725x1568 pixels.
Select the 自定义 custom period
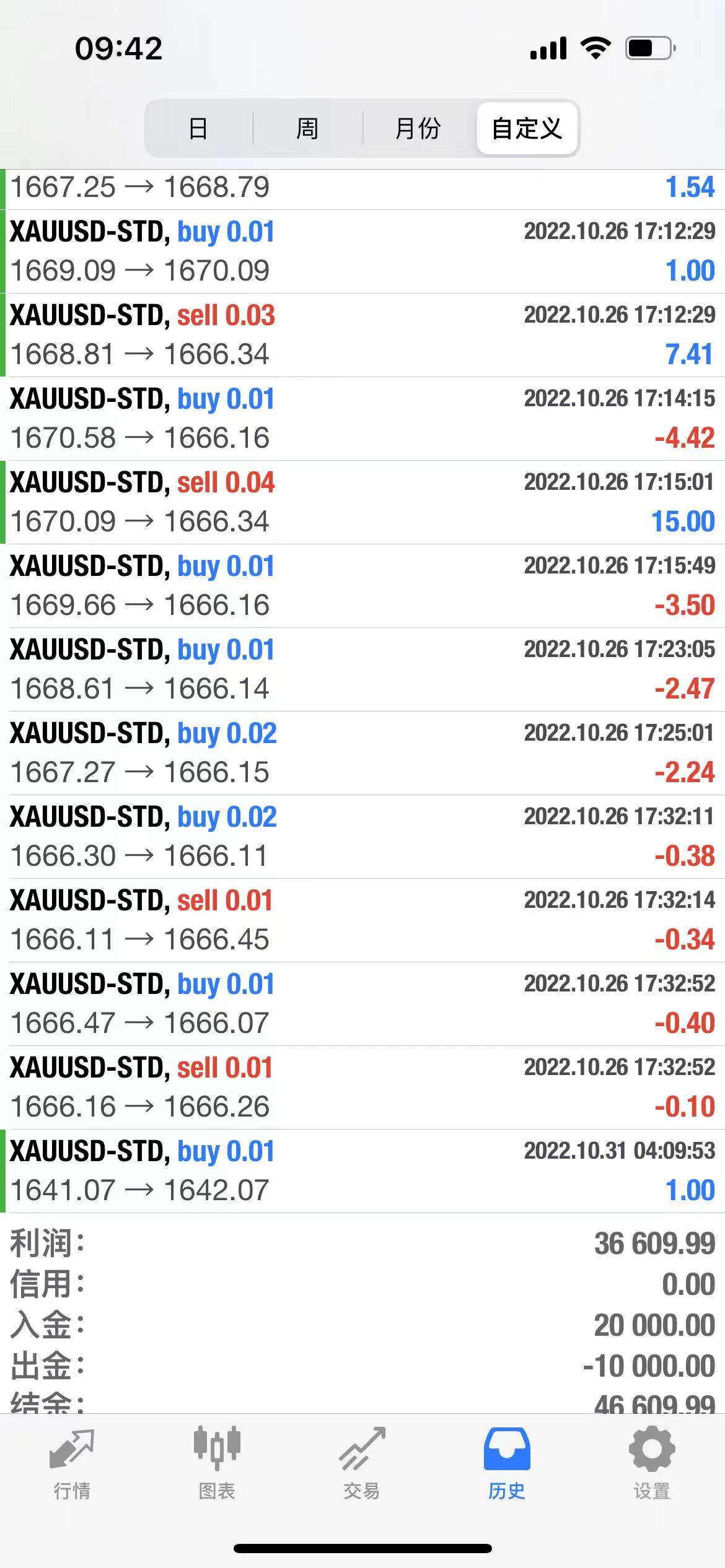(x=527, y=128)
